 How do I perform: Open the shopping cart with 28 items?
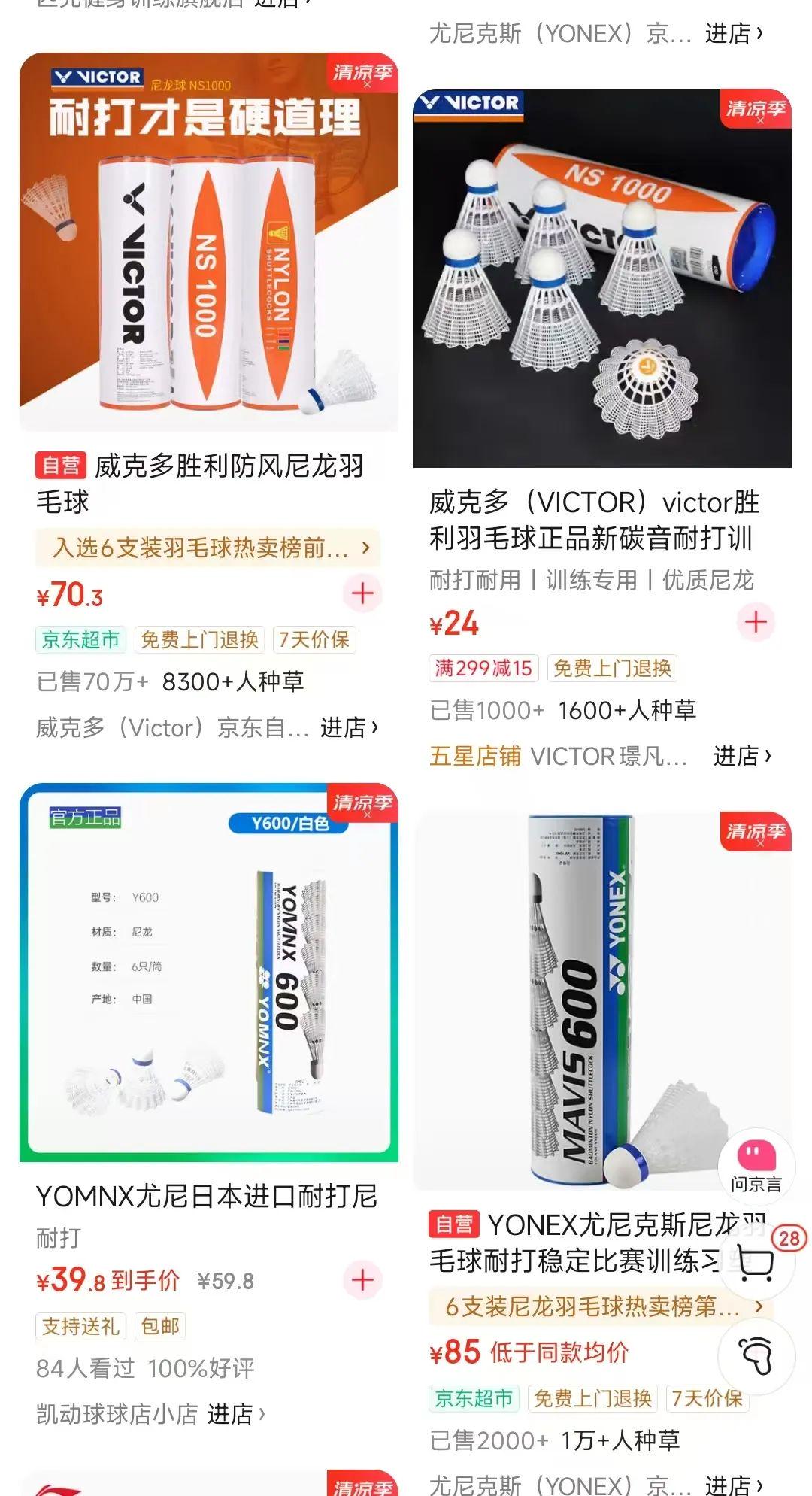758,1261
